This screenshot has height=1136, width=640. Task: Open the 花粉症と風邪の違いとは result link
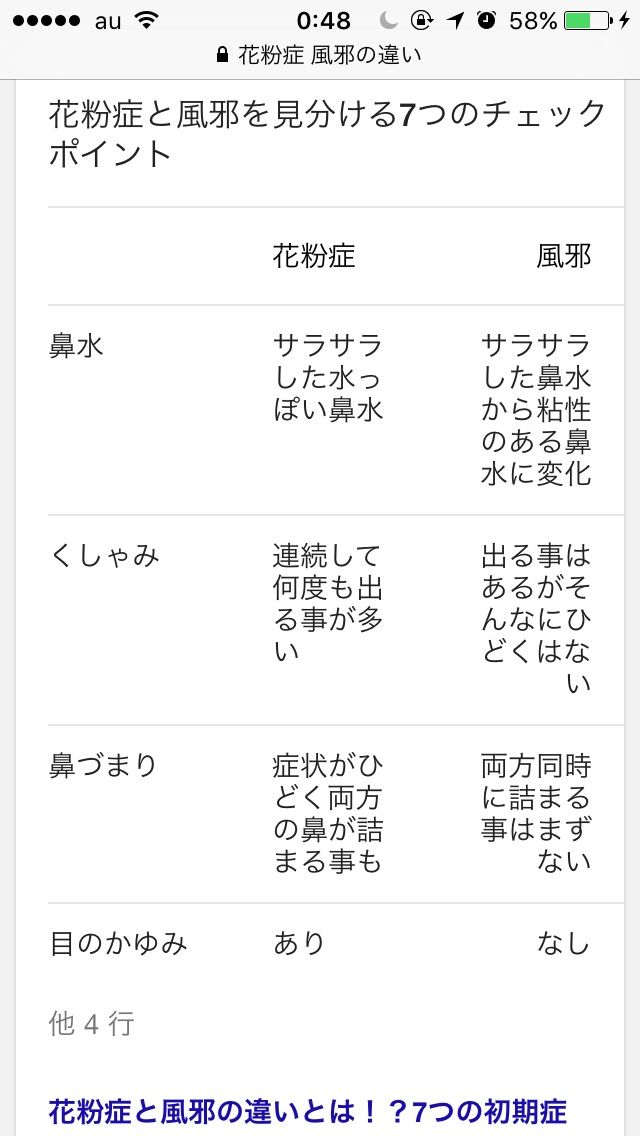[307, 1111]
